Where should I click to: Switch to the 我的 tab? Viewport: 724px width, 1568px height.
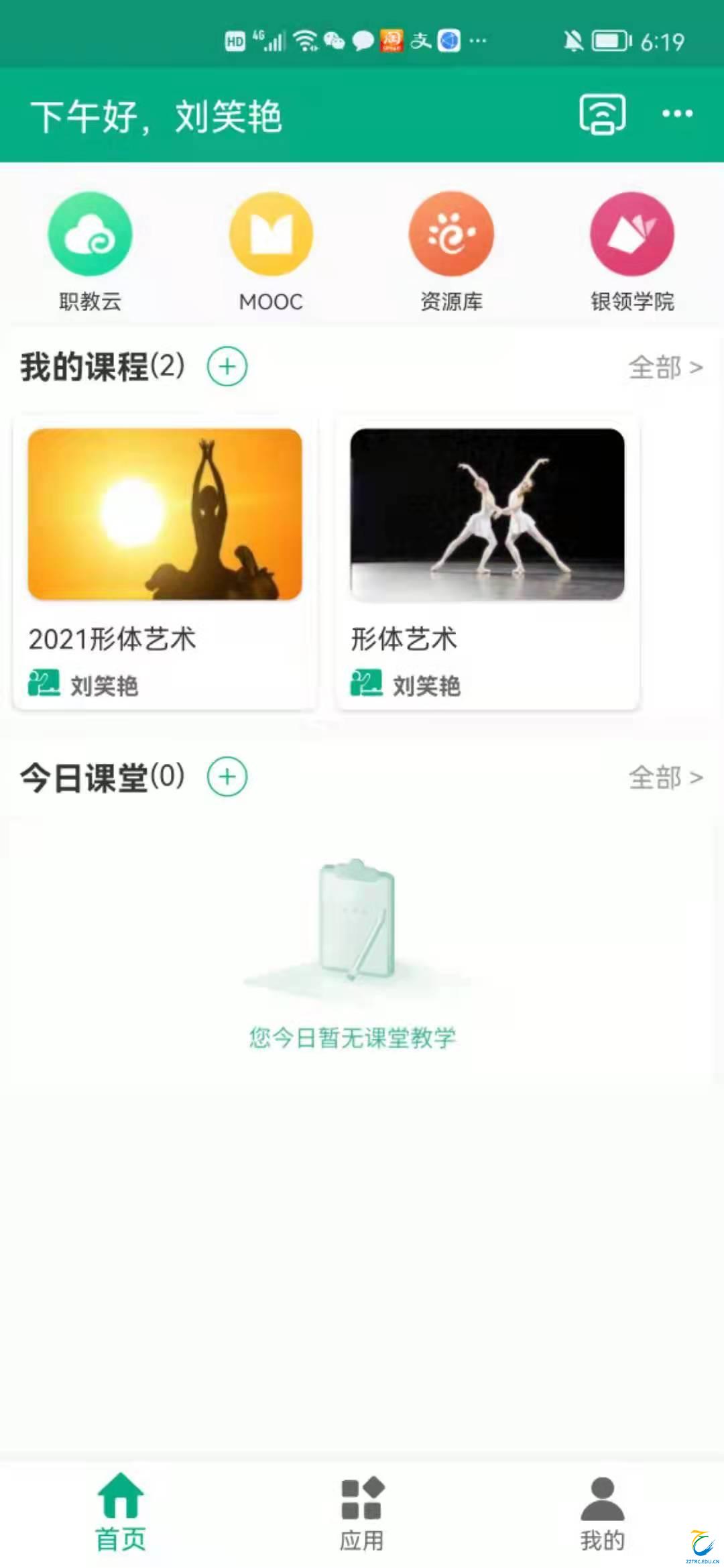click(602, 1512)
